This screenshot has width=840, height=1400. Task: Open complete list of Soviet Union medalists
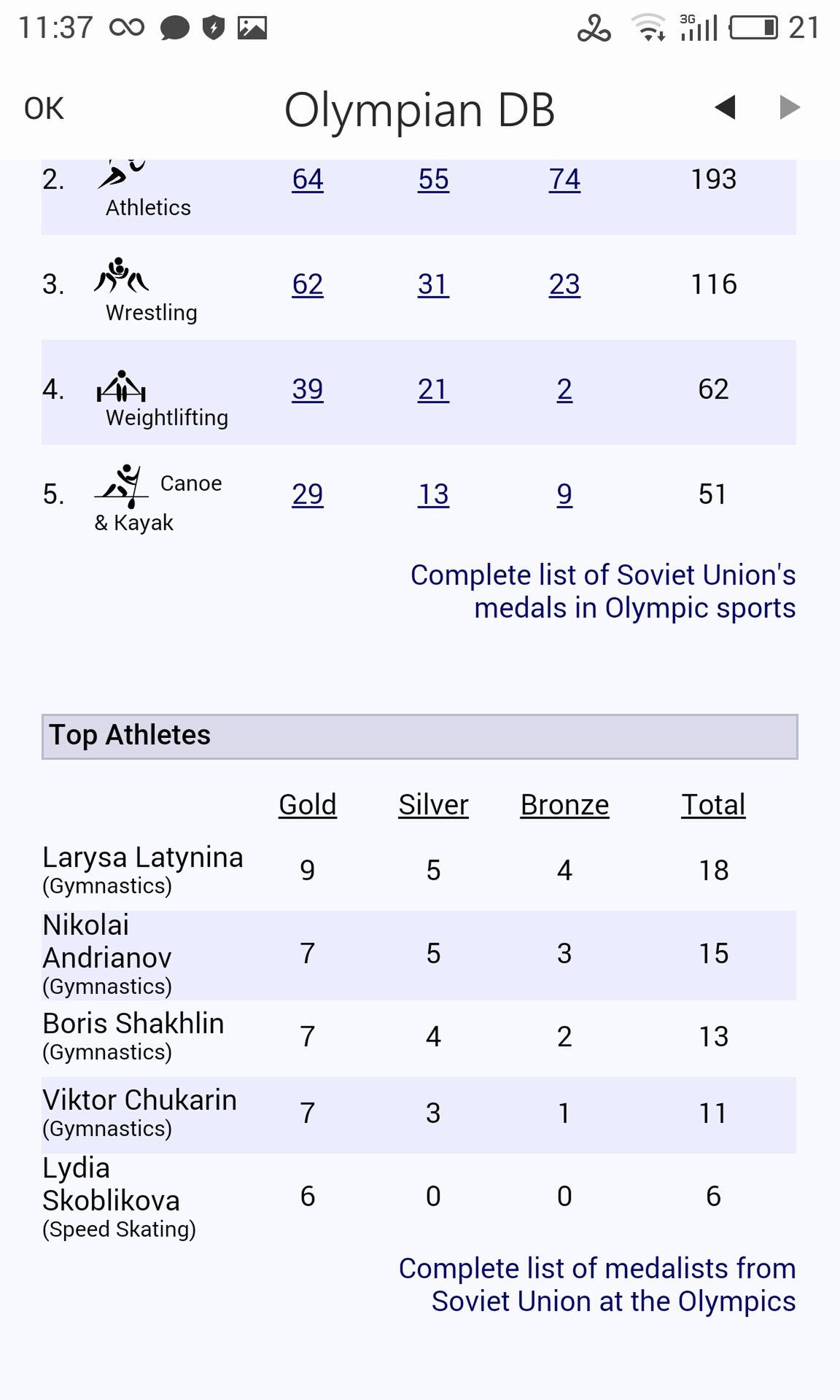597,1285
